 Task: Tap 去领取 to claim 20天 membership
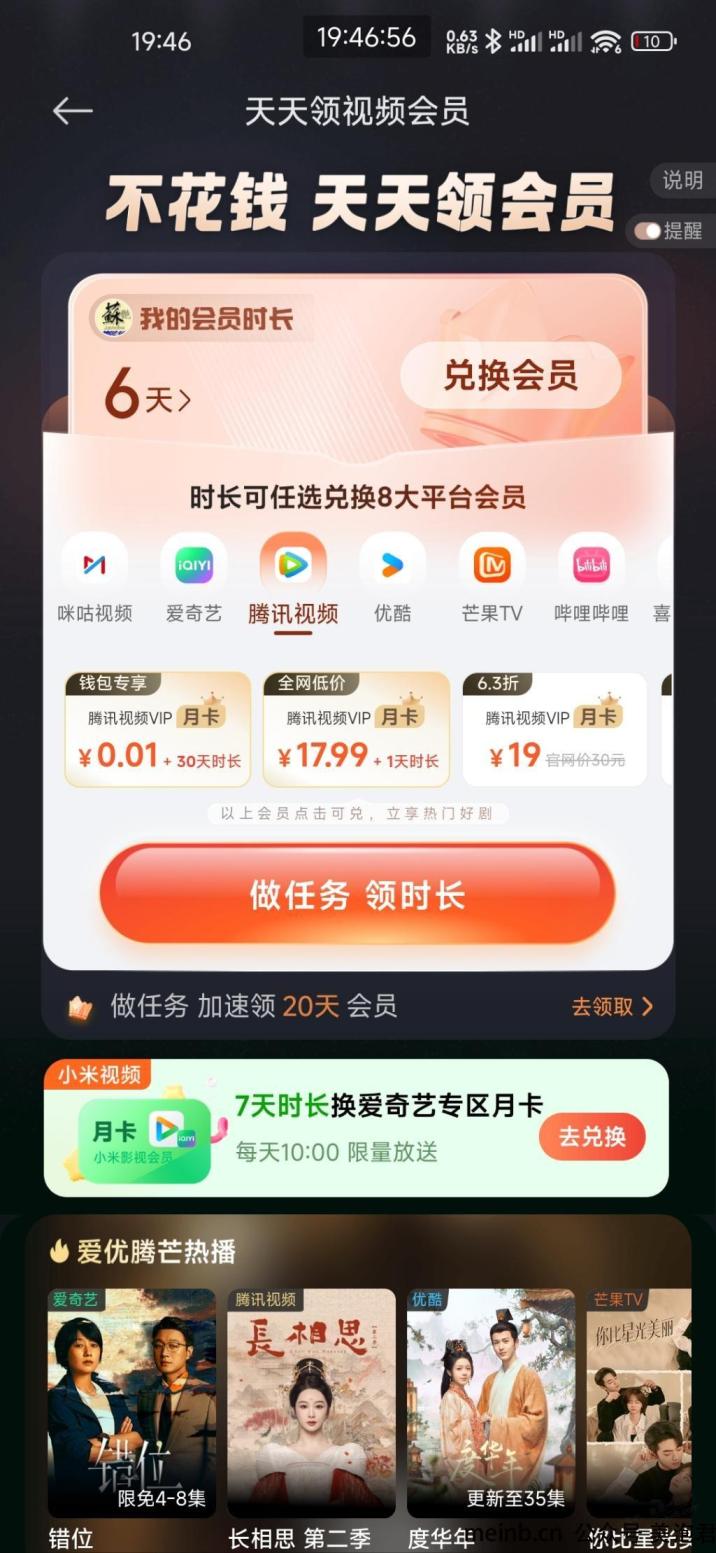coord(612,1006)
